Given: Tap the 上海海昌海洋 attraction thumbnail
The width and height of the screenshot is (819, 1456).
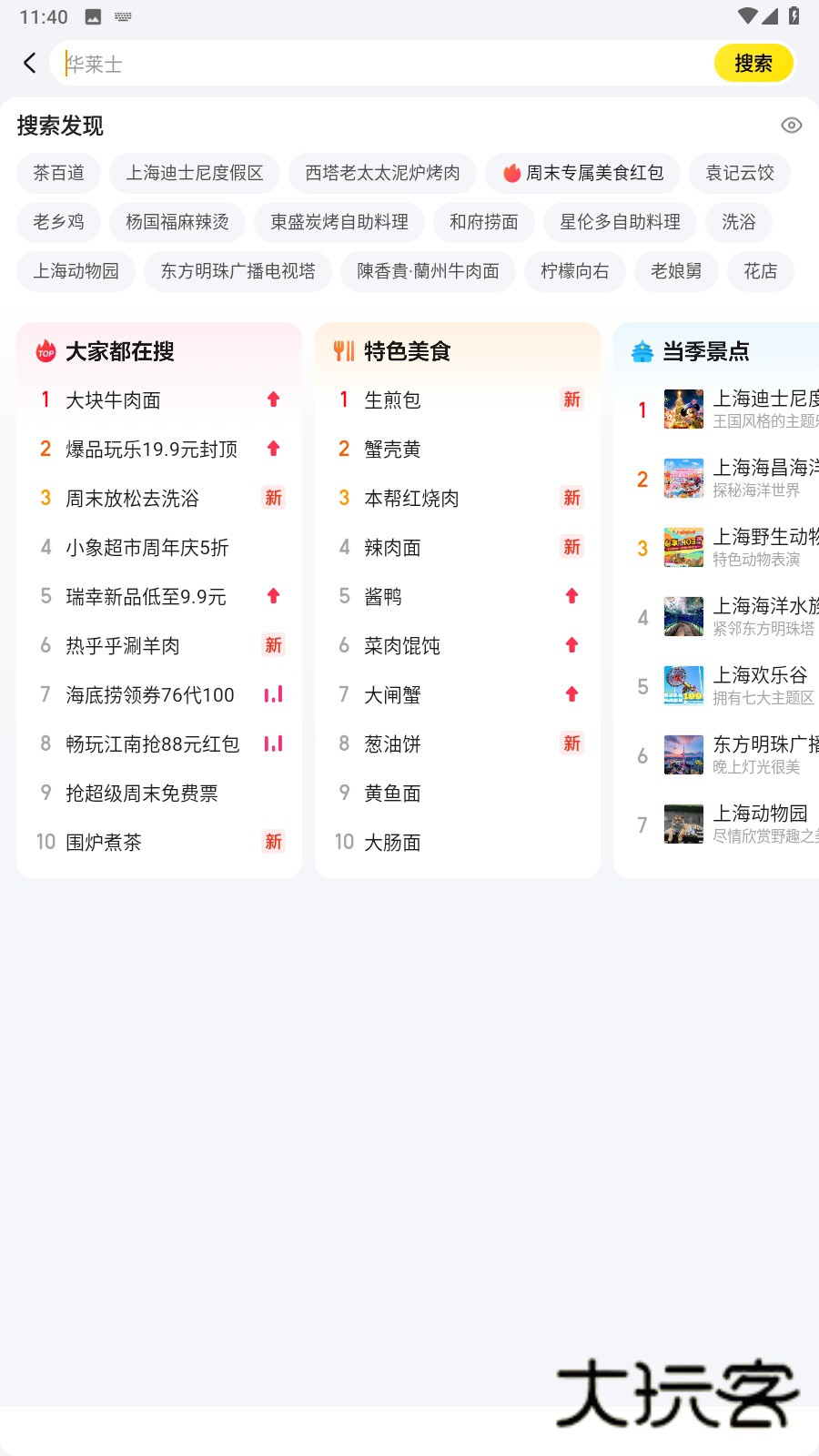Looking at the screenshot, I should click(x=684, y=479).
